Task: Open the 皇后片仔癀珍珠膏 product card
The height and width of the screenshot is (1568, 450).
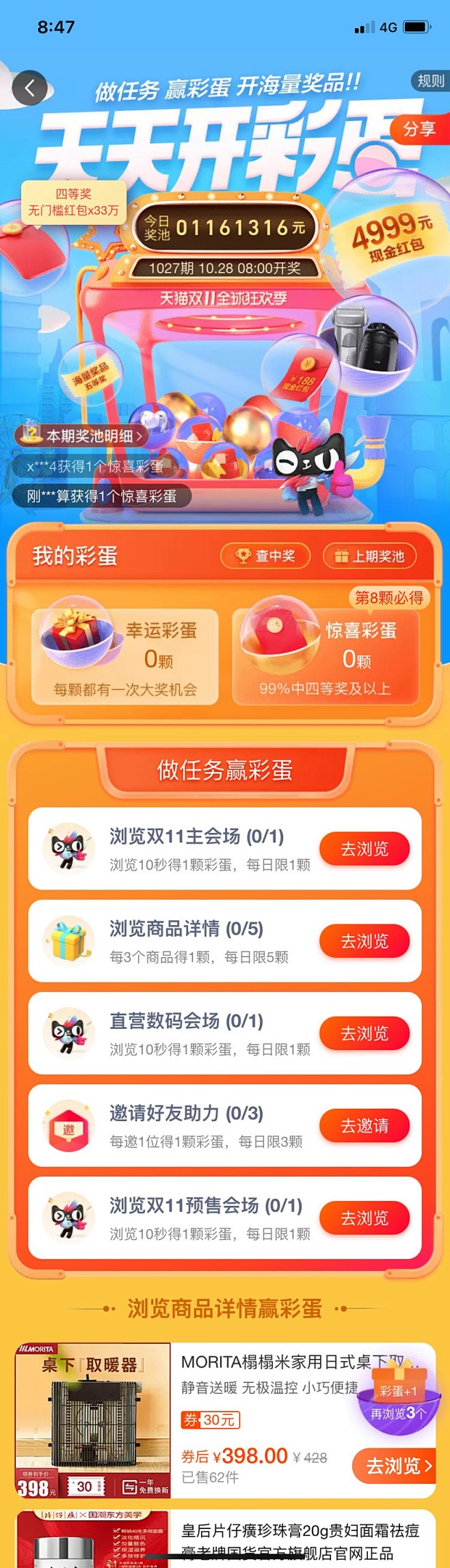Action: [x=300, y=1541]
